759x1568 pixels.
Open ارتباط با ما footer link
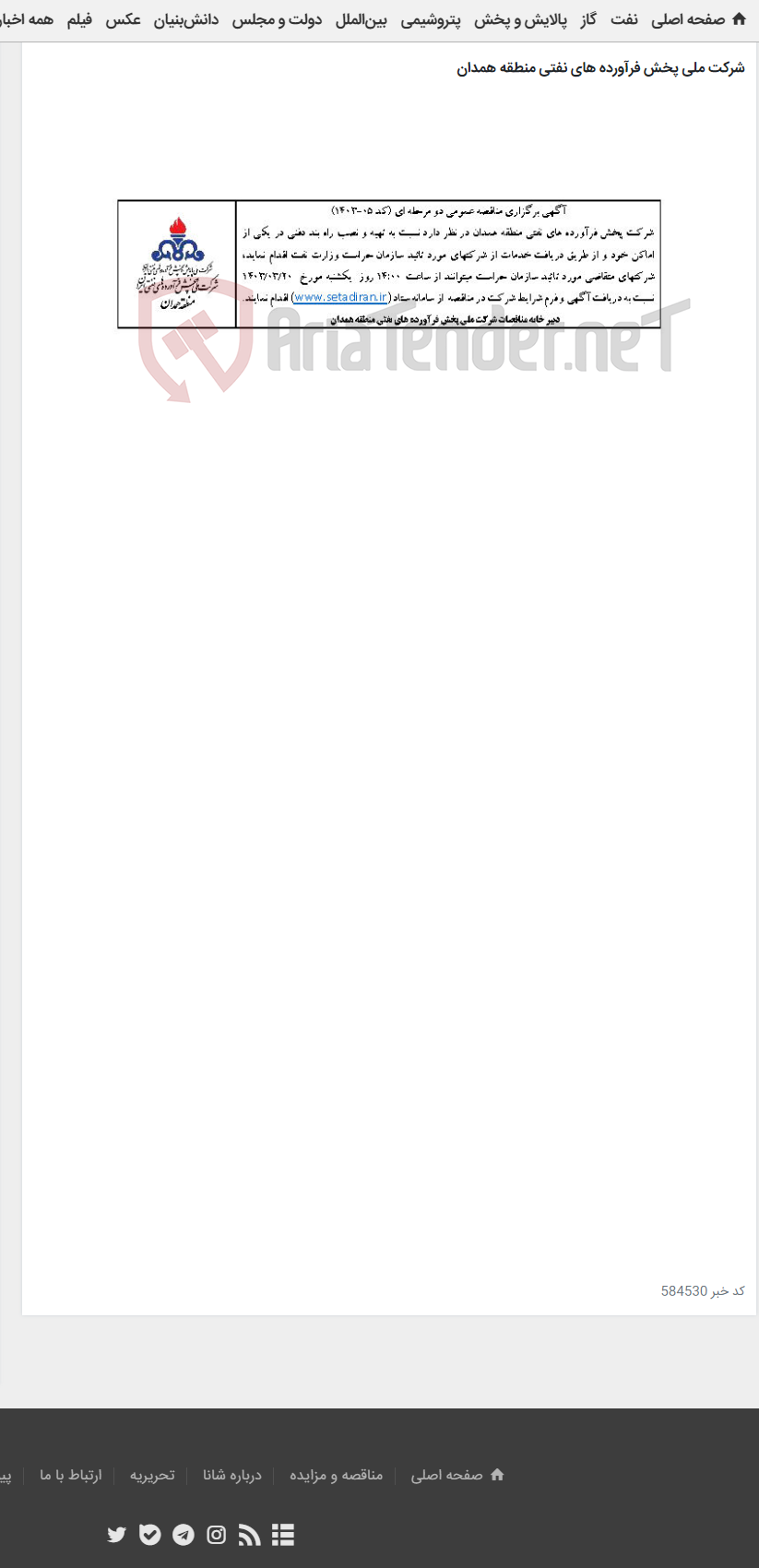click(71, 1475)
